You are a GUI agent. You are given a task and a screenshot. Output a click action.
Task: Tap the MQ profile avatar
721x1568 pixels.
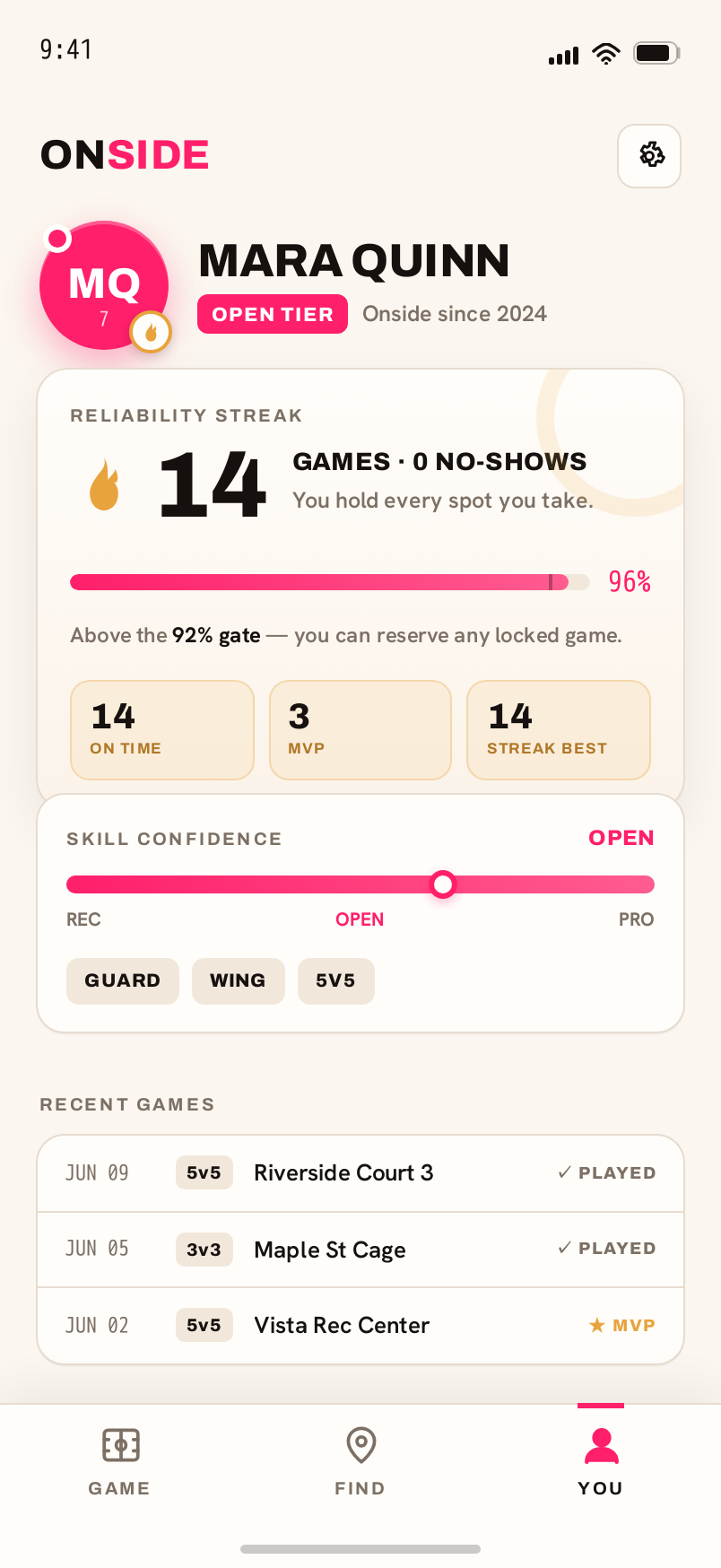coord(104,285)
